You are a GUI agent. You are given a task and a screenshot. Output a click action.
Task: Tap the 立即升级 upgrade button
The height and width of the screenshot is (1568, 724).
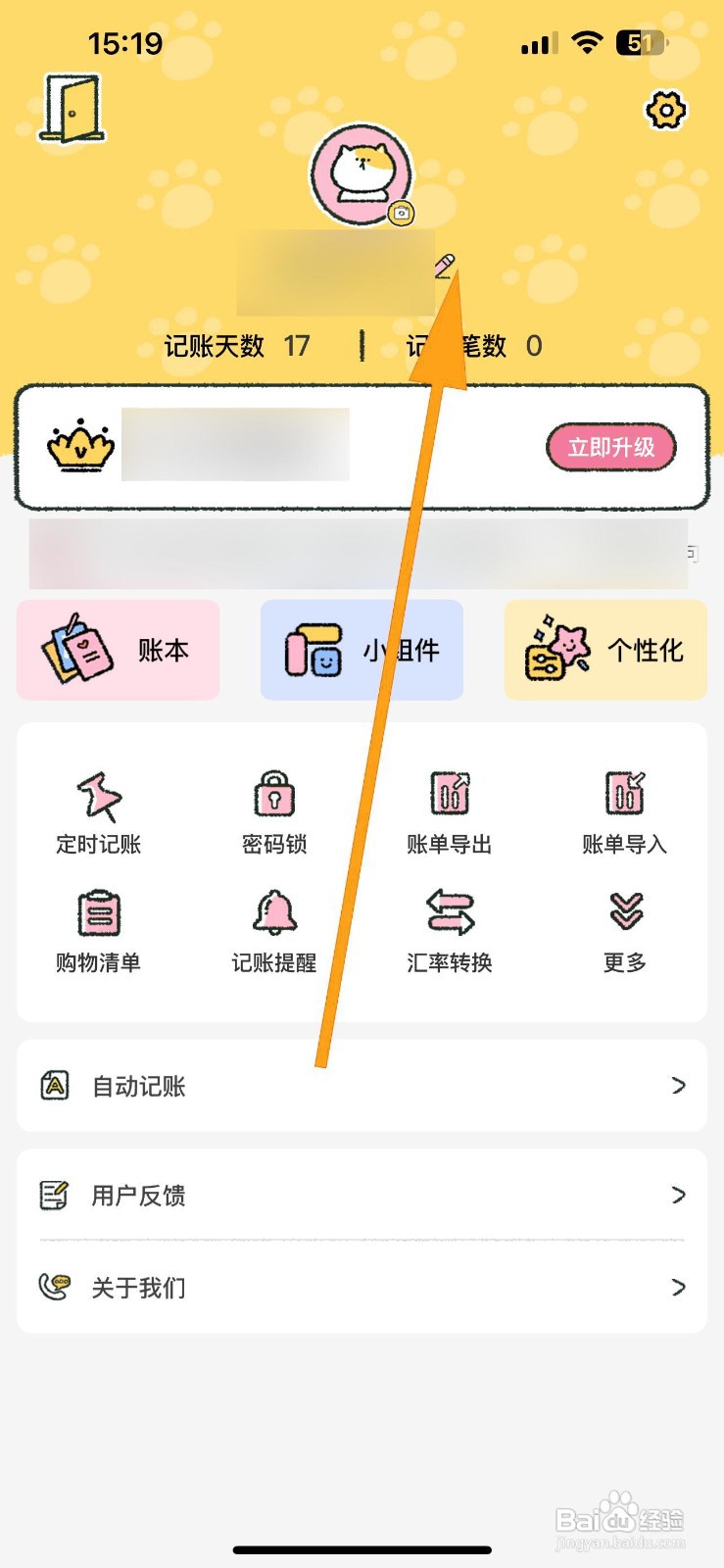coord(610,446)
